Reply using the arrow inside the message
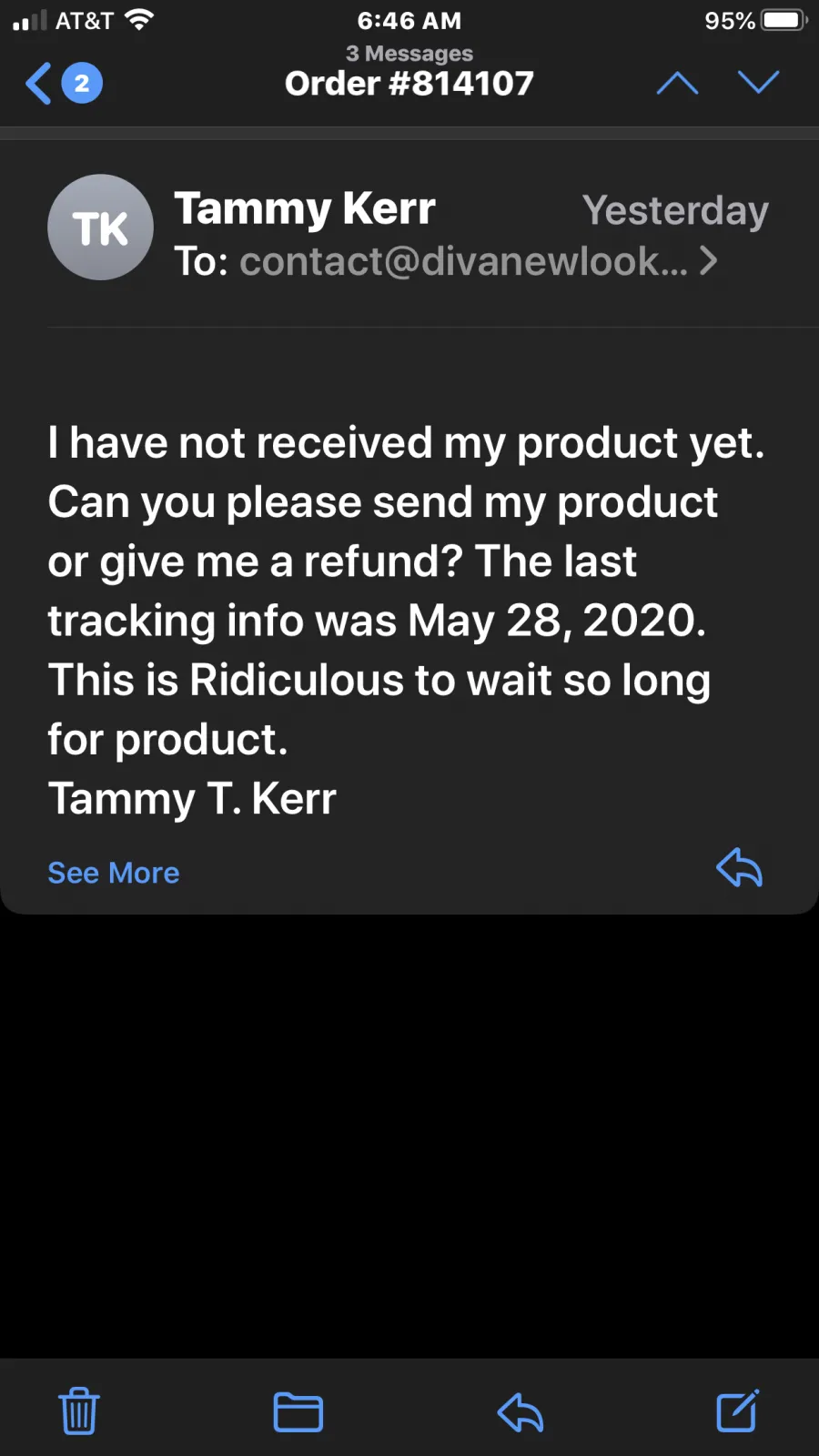 click(x=739, y=867)
